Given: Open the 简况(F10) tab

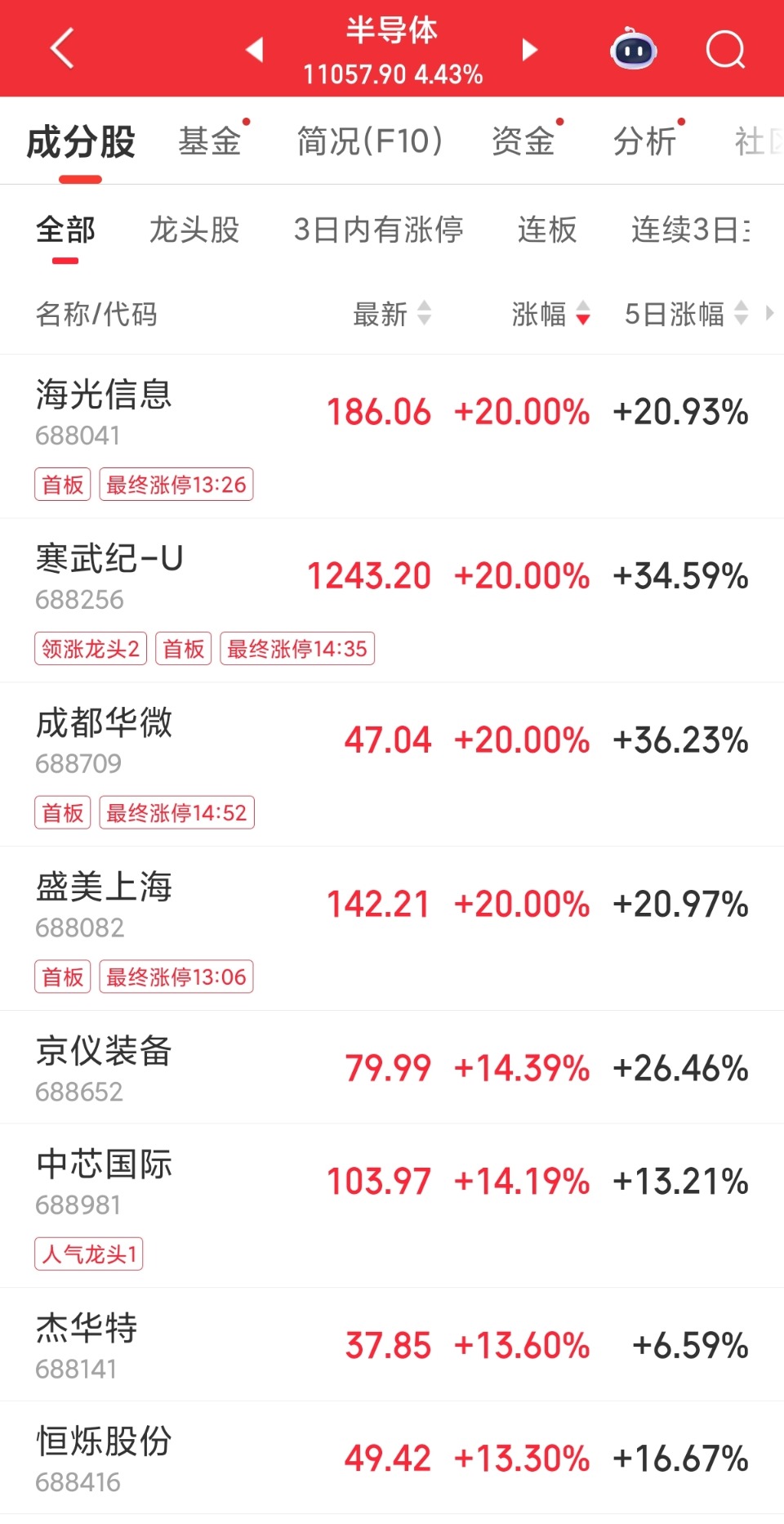Looking at the screenshot, I should [370, 141].
